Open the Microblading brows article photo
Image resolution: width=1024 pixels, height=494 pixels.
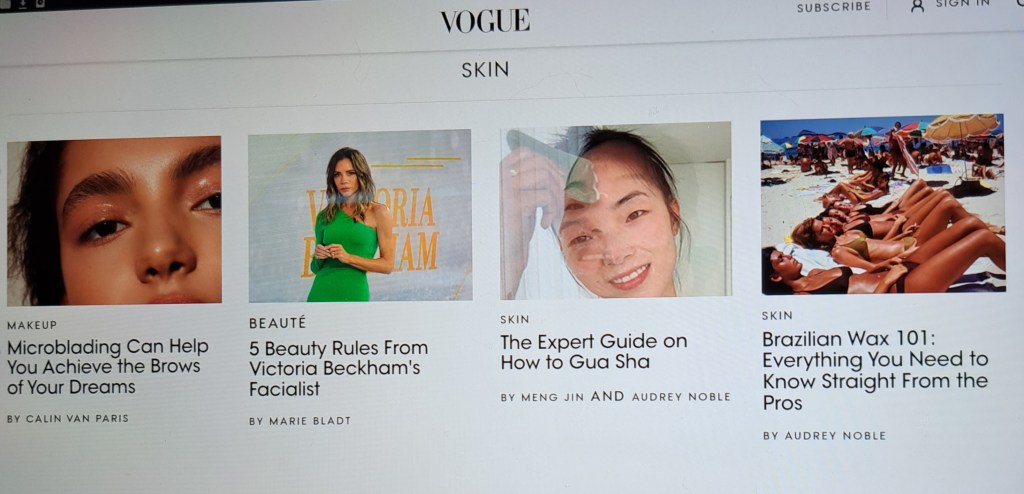click(x=114, y=221)
